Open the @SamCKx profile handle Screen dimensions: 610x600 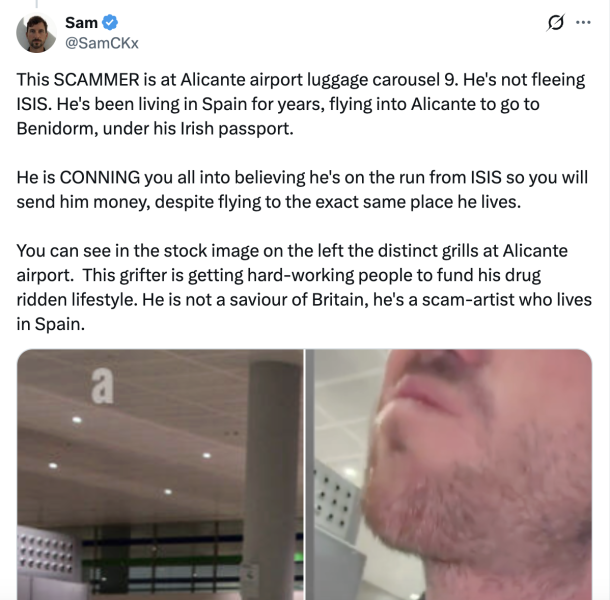click(x=102, y=42)
